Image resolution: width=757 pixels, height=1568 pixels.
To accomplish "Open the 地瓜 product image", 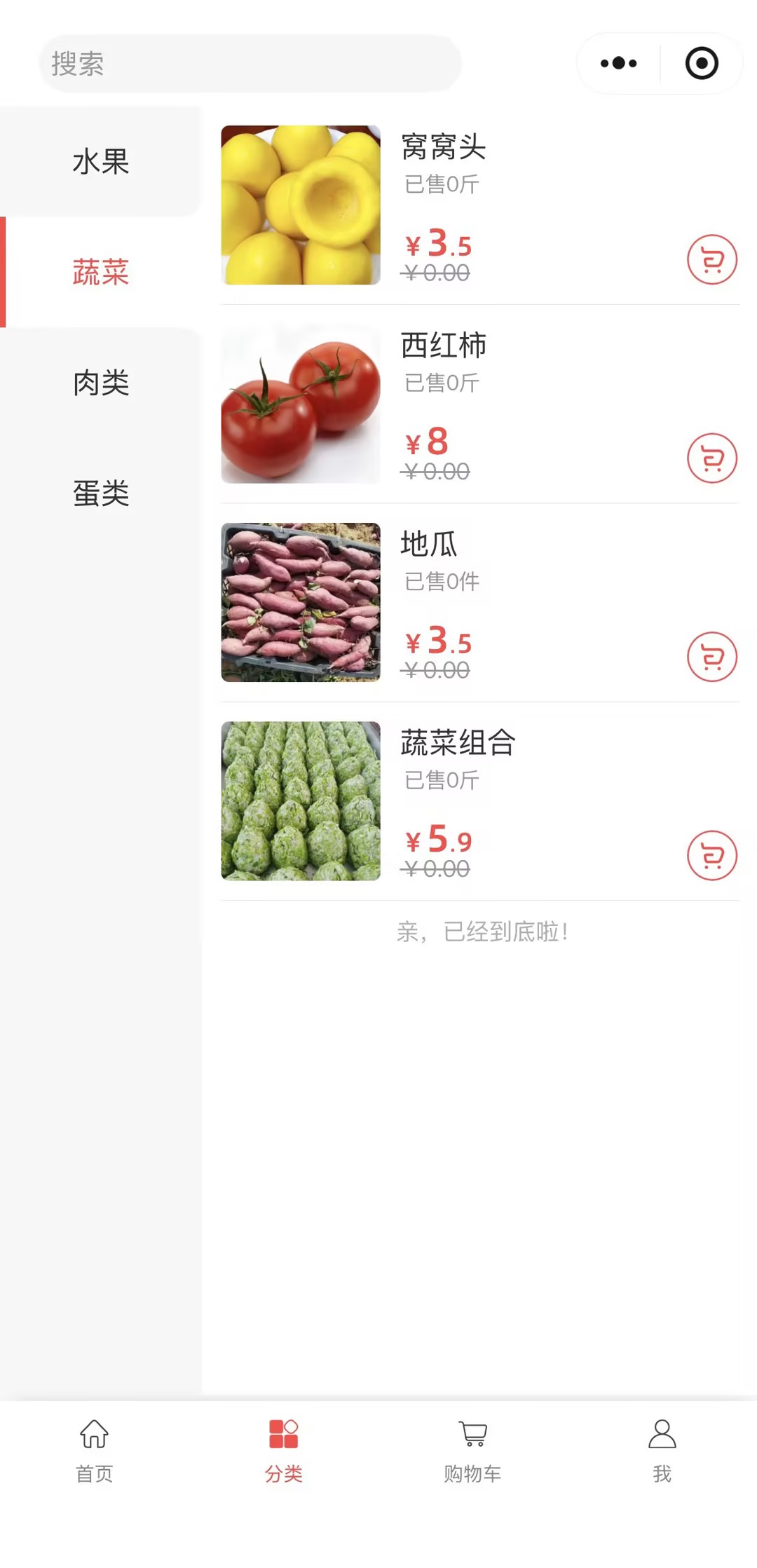I will coord(301,602).
